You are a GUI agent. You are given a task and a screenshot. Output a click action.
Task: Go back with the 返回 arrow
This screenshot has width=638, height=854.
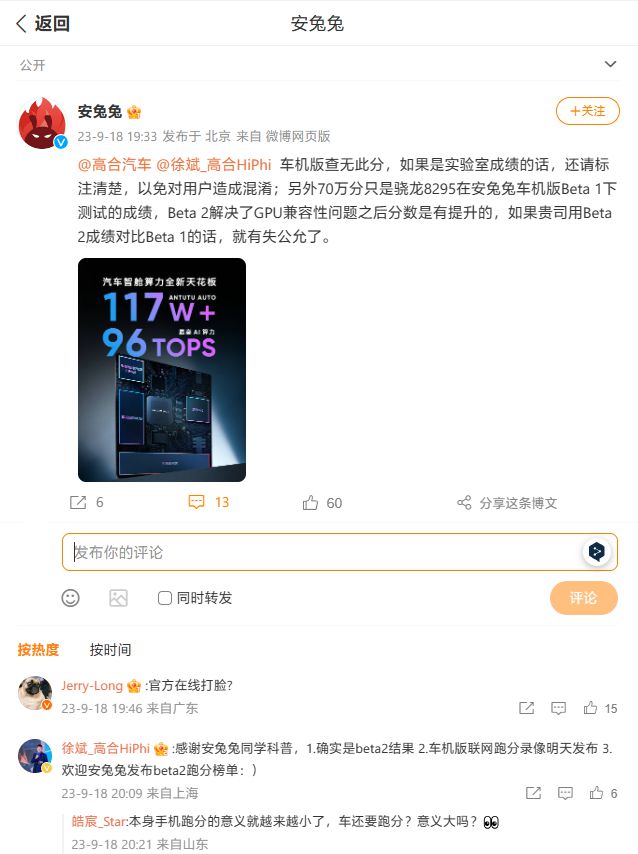coord(42,23)
